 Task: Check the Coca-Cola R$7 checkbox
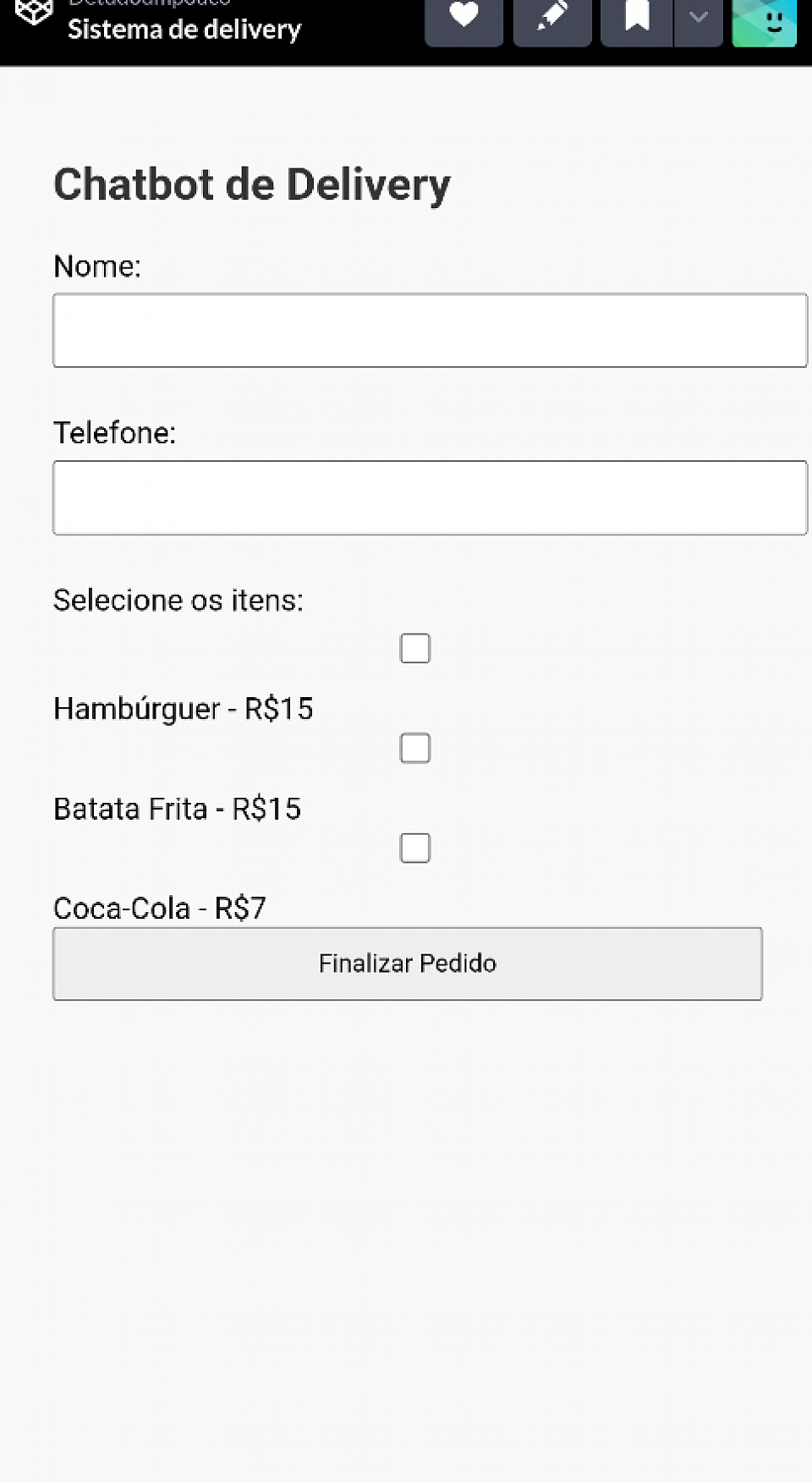point(414,847)
